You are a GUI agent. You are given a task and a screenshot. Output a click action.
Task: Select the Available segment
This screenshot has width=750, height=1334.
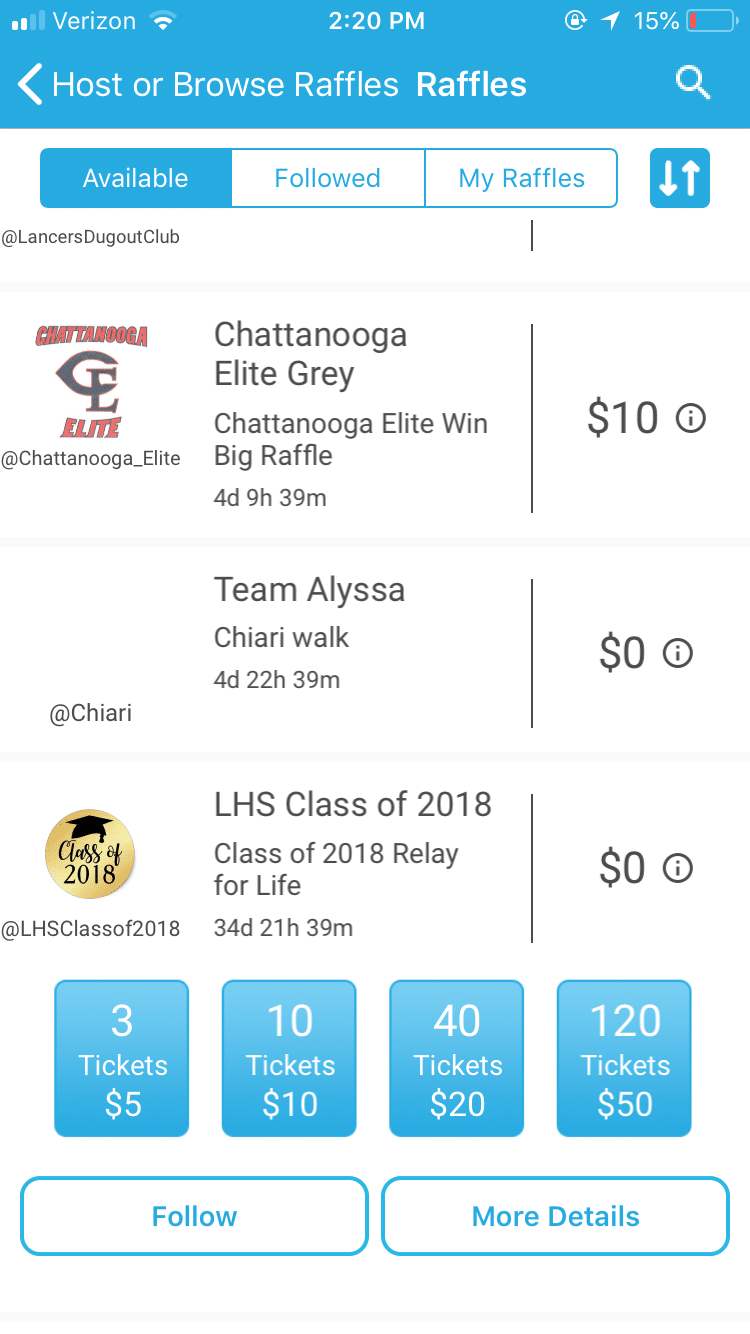tap(136, 178)
